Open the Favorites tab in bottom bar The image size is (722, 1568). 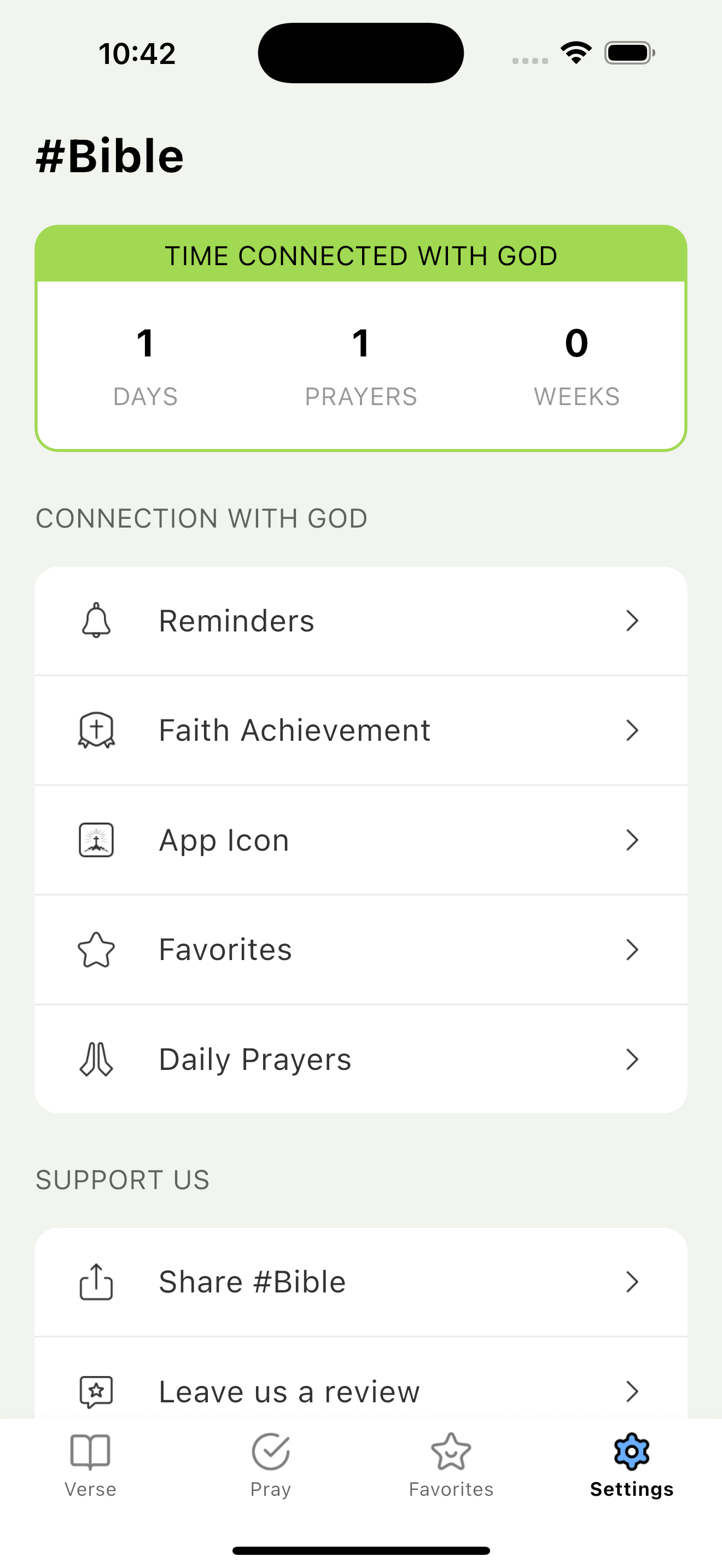coord(451,1465)
